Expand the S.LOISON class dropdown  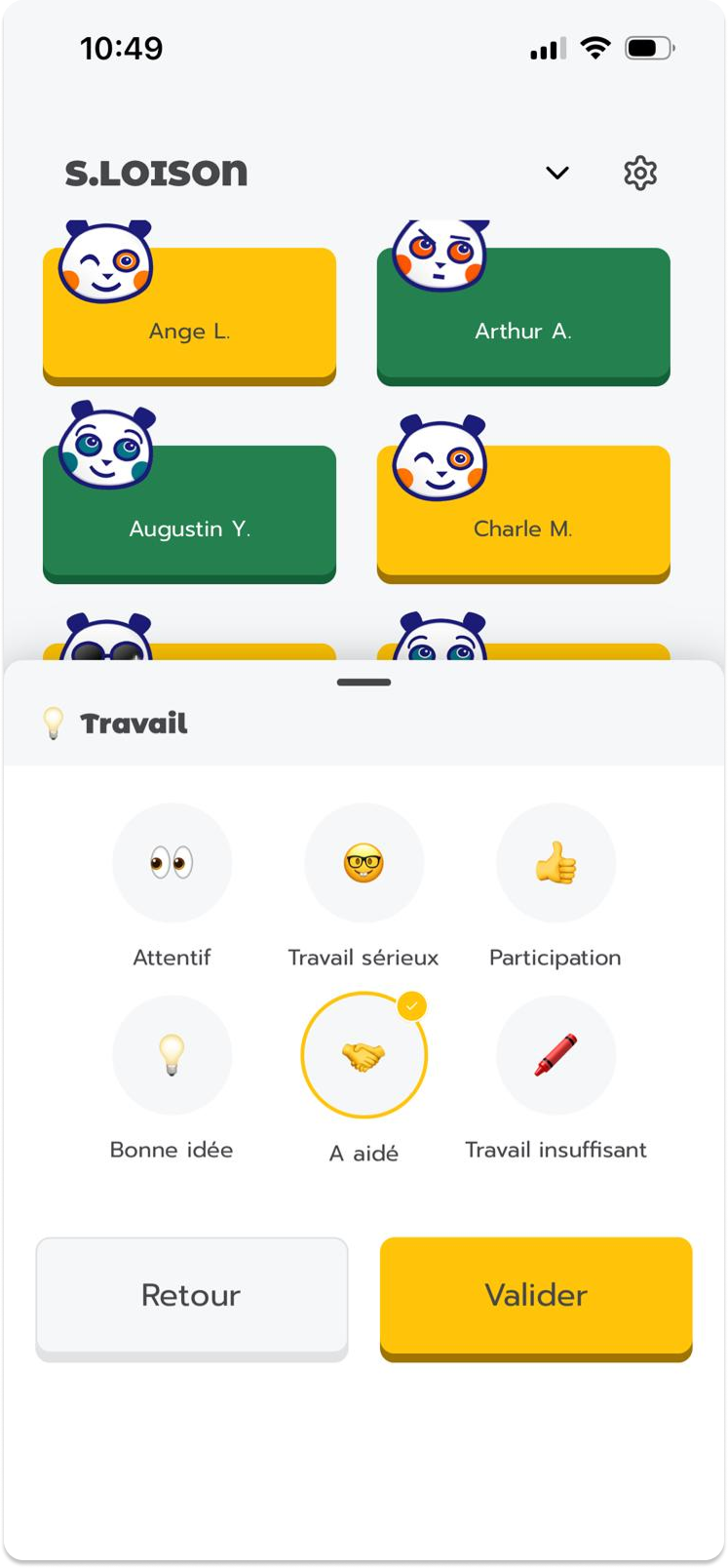click(556, 173)
